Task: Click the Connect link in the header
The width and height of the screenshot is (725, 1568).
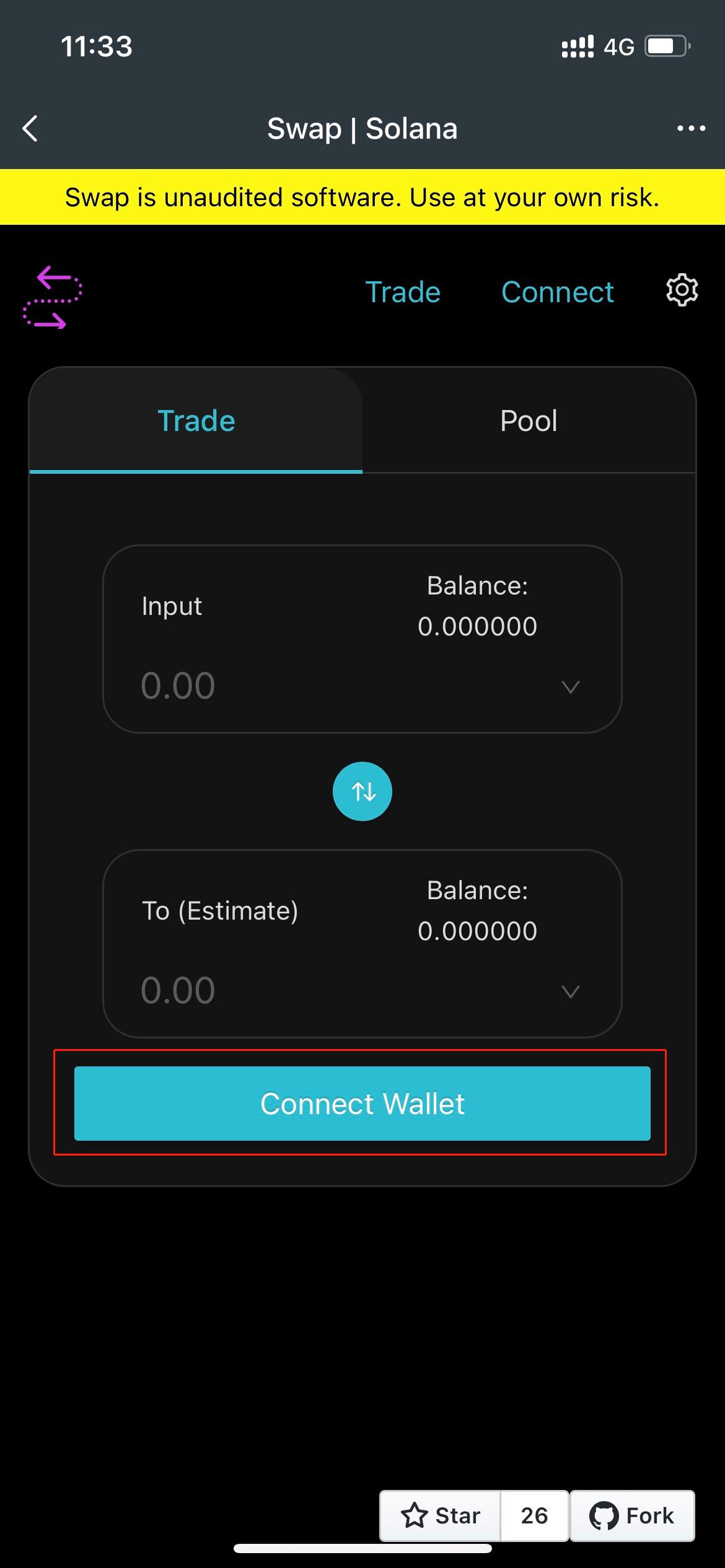Action: point(556,292)
